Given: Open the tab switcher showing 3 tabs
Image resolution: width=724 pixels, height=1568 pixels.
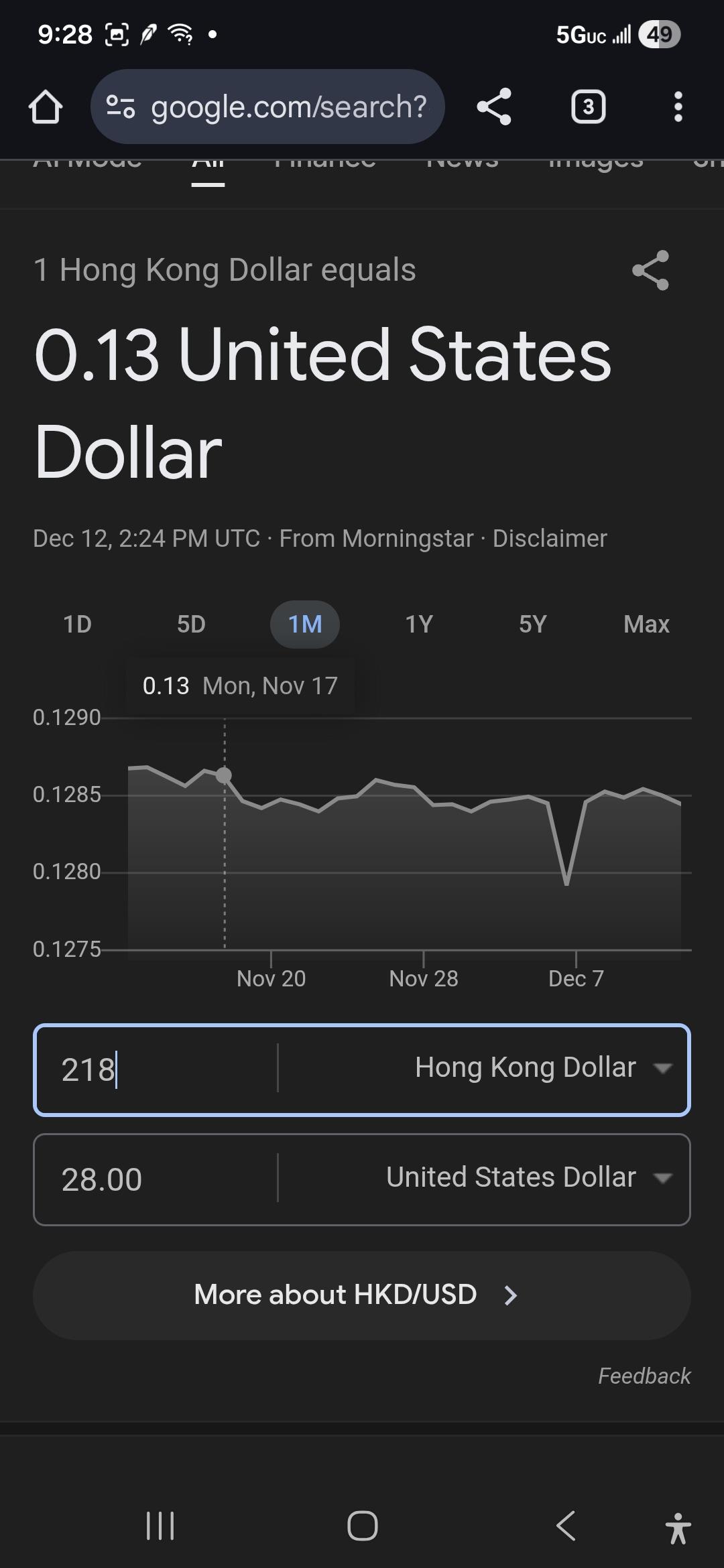Looking at the screenshot, I should point(588,107).
